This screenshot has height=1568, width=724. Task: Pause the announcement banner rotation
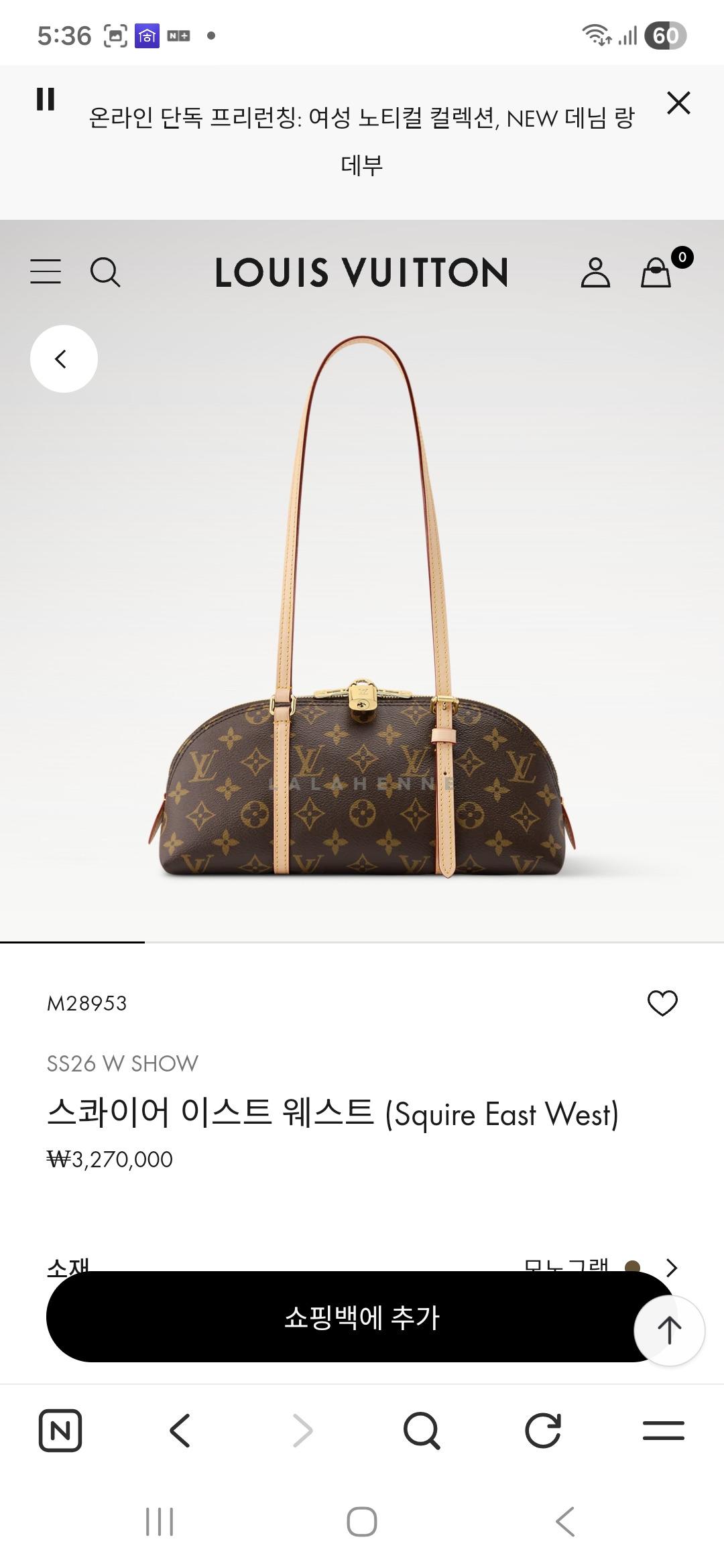pyautogui.click(x=45, y=99)
